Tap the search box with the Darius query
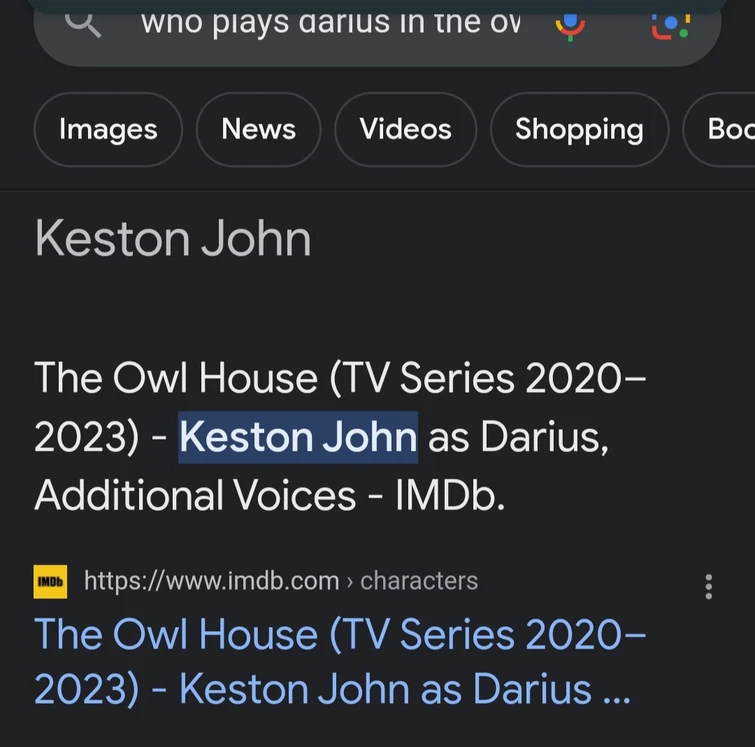Image resolution: width=755 pixels, height=747 pixels. click(x=330, y=24)
